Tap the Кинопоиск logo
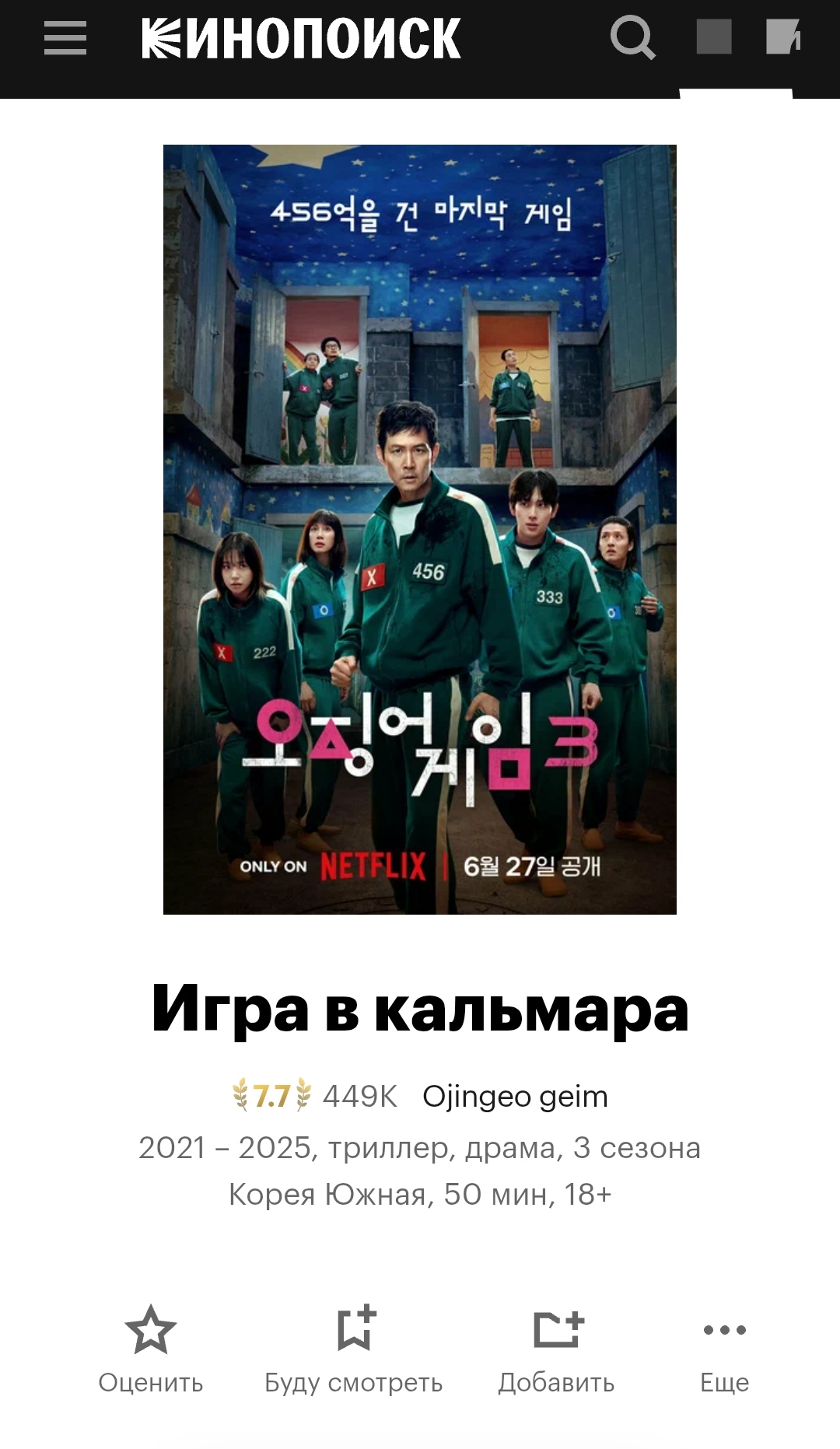 pos(301,38)
